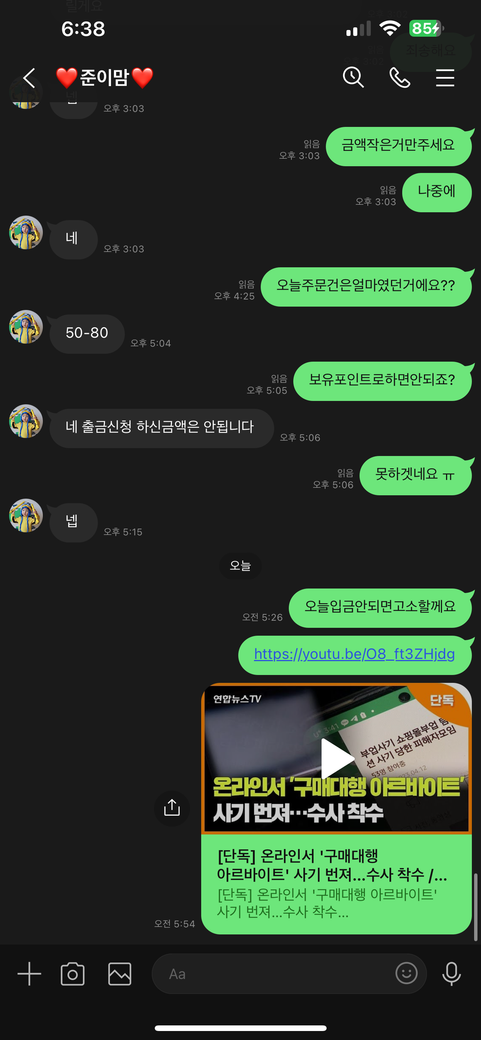Share the video link preview
The image size is (481, 1040).
tap(172, 808)
